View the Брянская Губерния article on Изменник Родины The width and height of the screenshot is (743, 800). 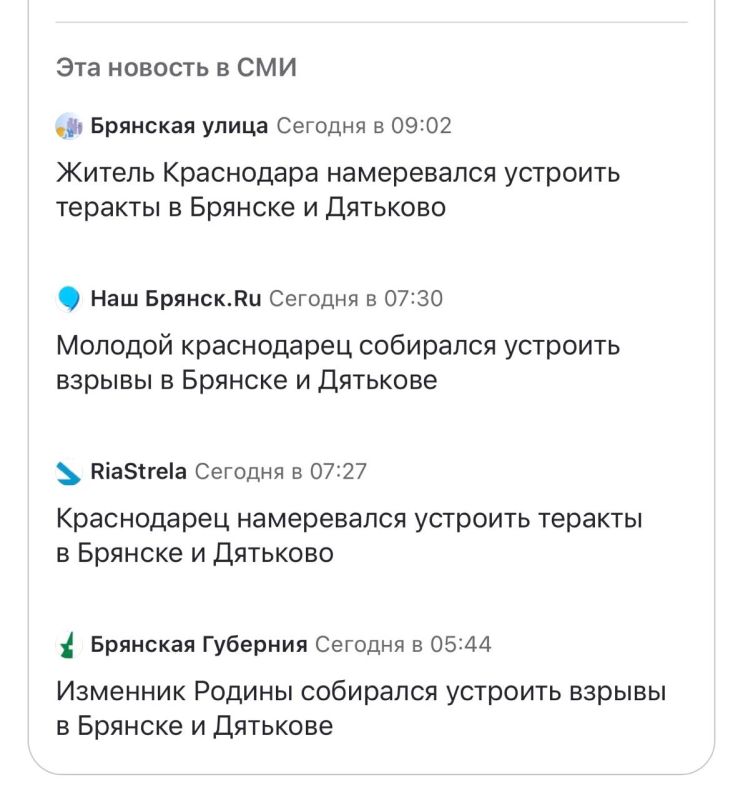(x=360, y=708)
